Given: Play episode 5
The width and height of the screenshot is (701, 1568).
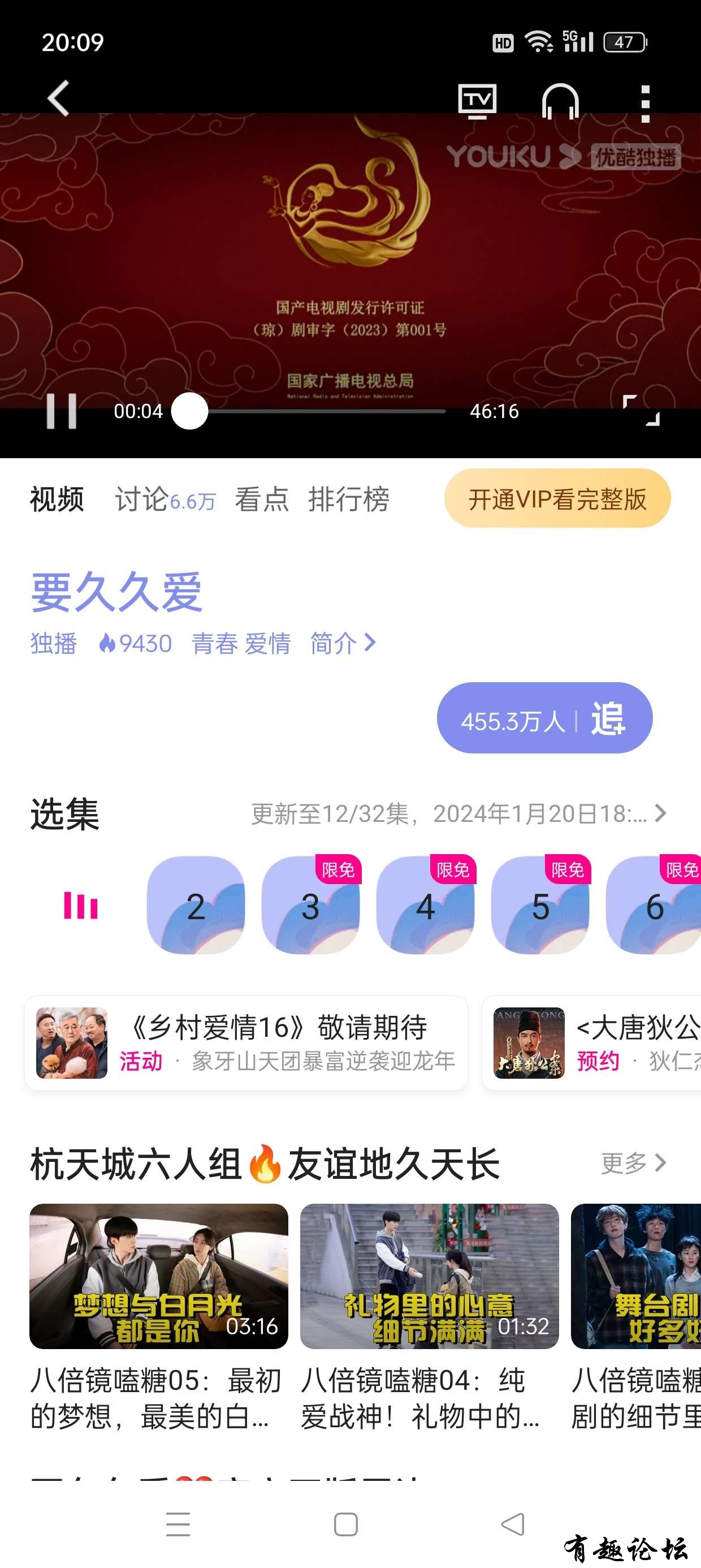Looking at the screenshot, I should pyautogui.click(x=540, y=906).
